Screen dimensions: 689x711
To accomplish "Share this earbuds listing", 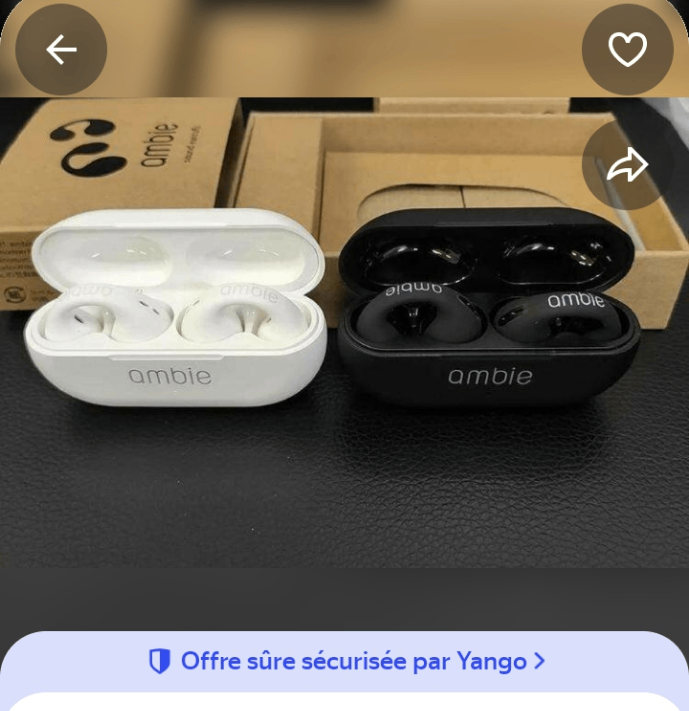I will 627,166.
